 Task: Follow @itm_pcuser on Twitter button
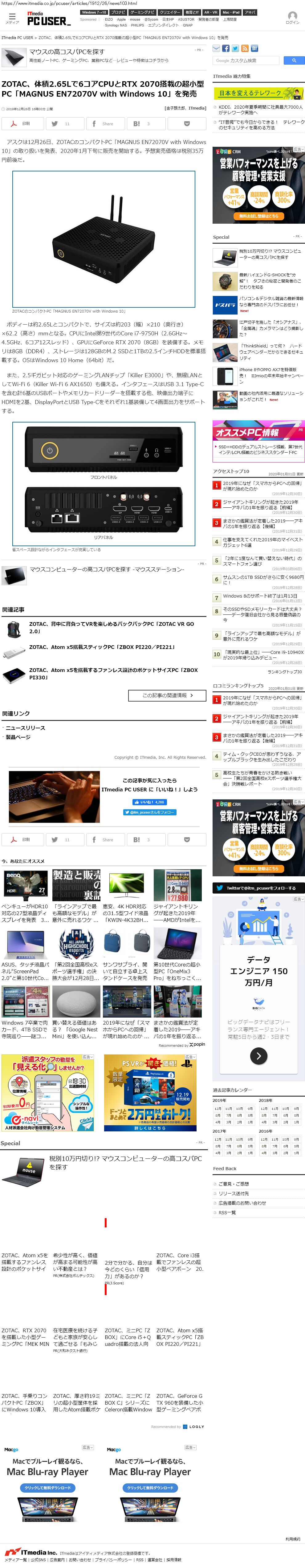click(151, 812)
